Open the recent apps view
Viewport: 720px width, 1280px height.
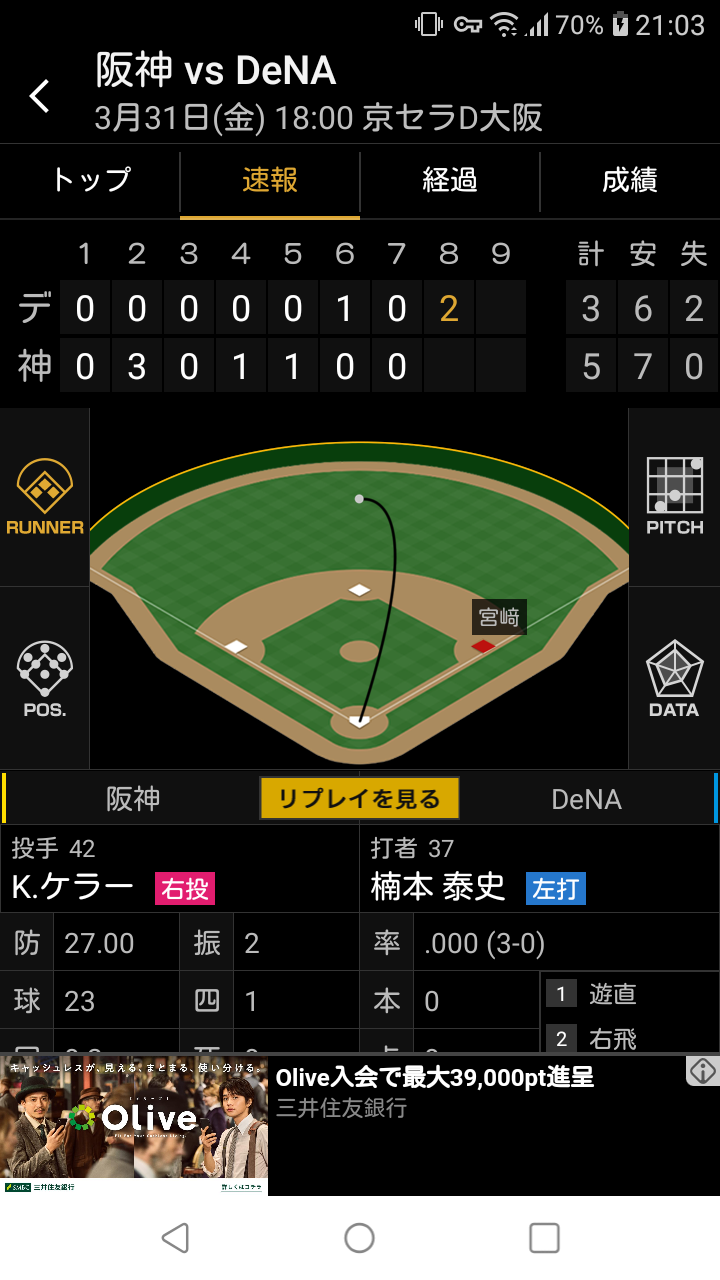[x=544, y=1238]
